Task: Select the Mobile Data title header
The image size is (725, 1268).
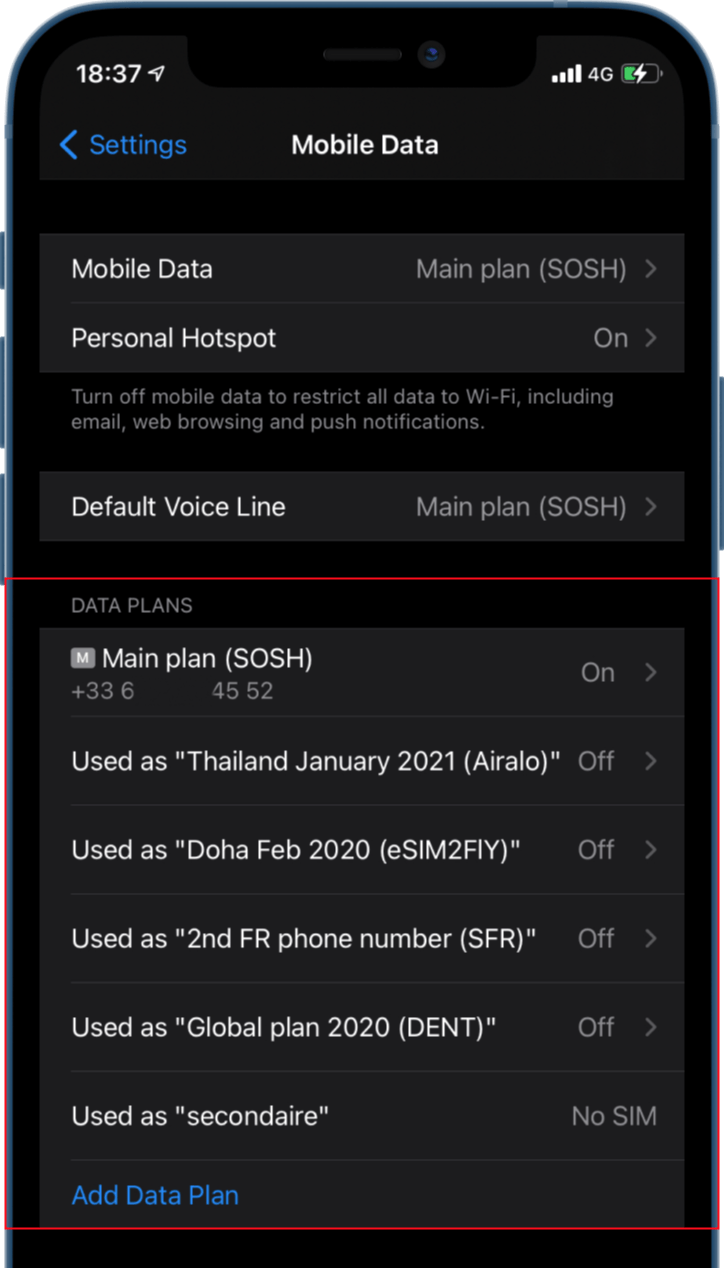Action: (x=364, y=145)
